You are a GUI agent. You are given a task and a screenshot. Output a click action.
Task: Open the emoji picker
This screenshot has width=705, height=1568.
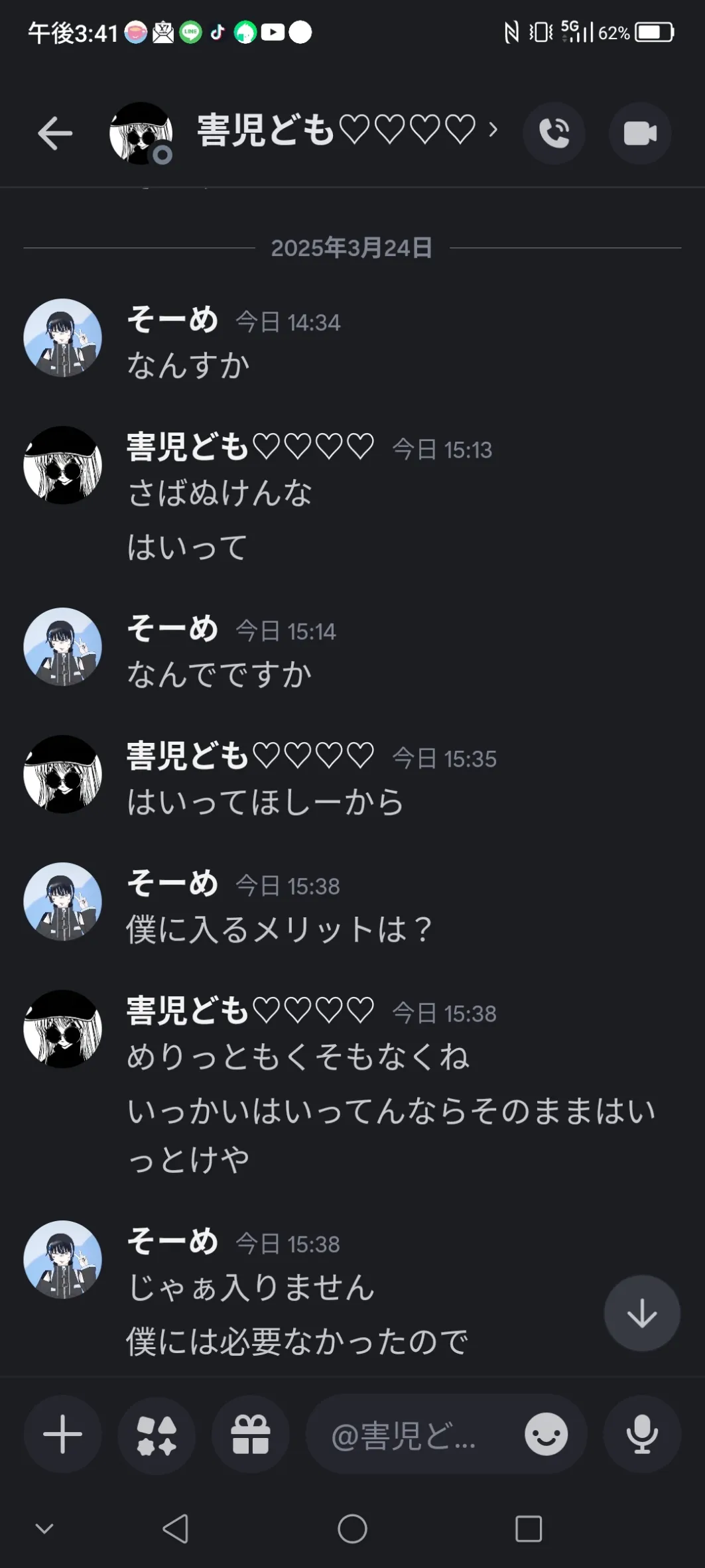coord(546,1434)
